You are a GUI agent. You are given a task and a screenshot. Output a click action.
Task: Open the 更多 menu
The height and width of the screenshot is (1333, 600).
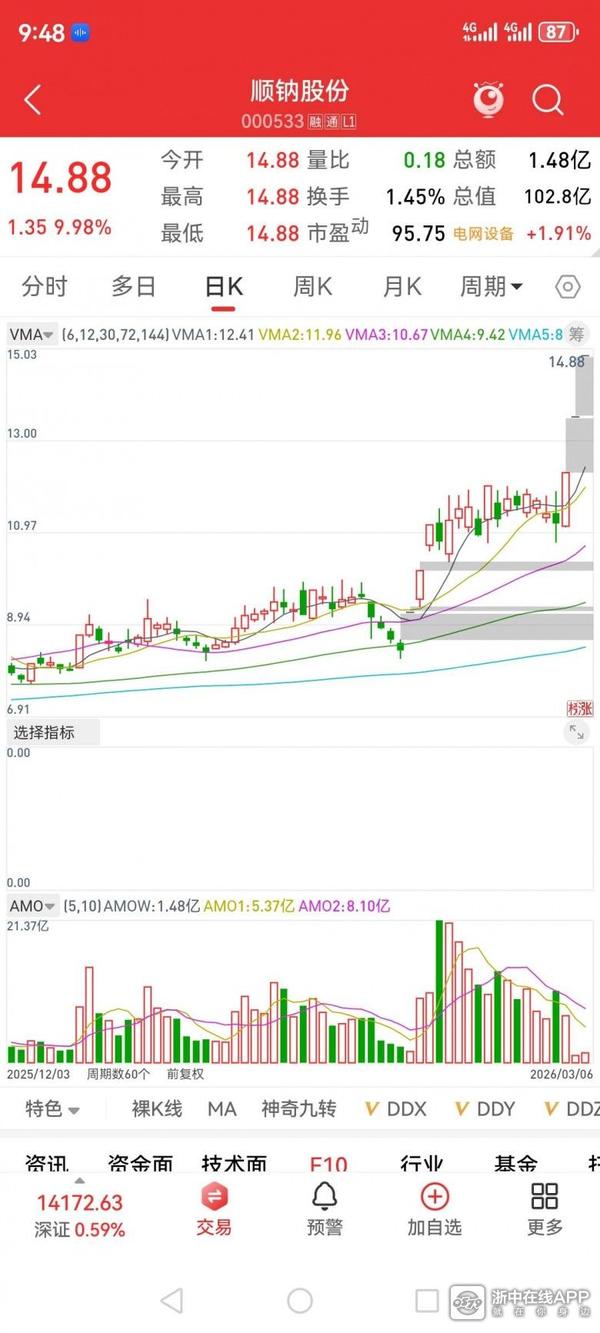coord(545,1208)
